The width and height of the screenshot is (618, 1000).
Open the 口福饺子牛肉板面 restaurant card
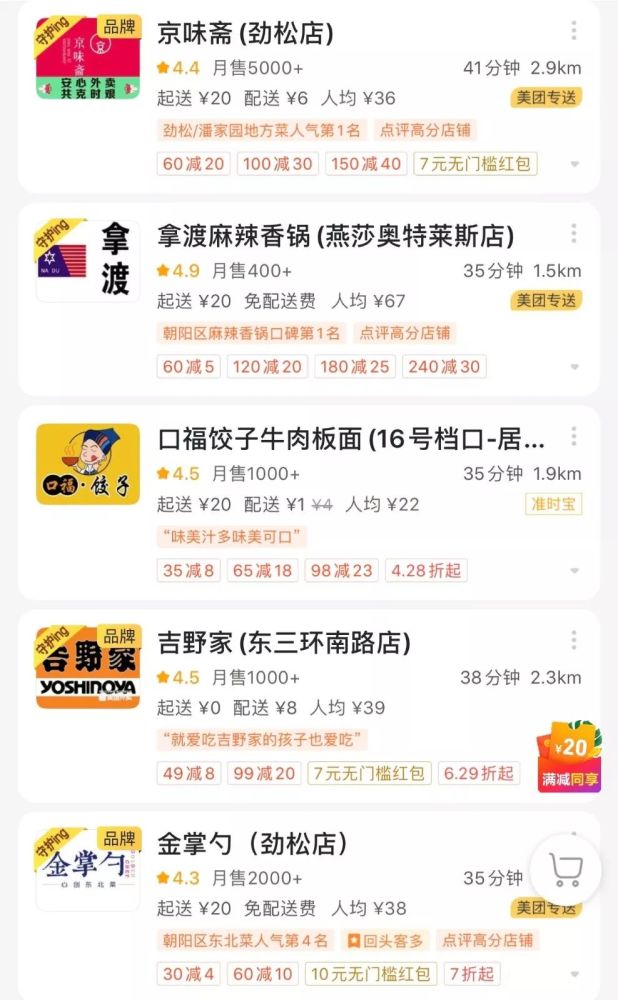[x=351, y=440]
